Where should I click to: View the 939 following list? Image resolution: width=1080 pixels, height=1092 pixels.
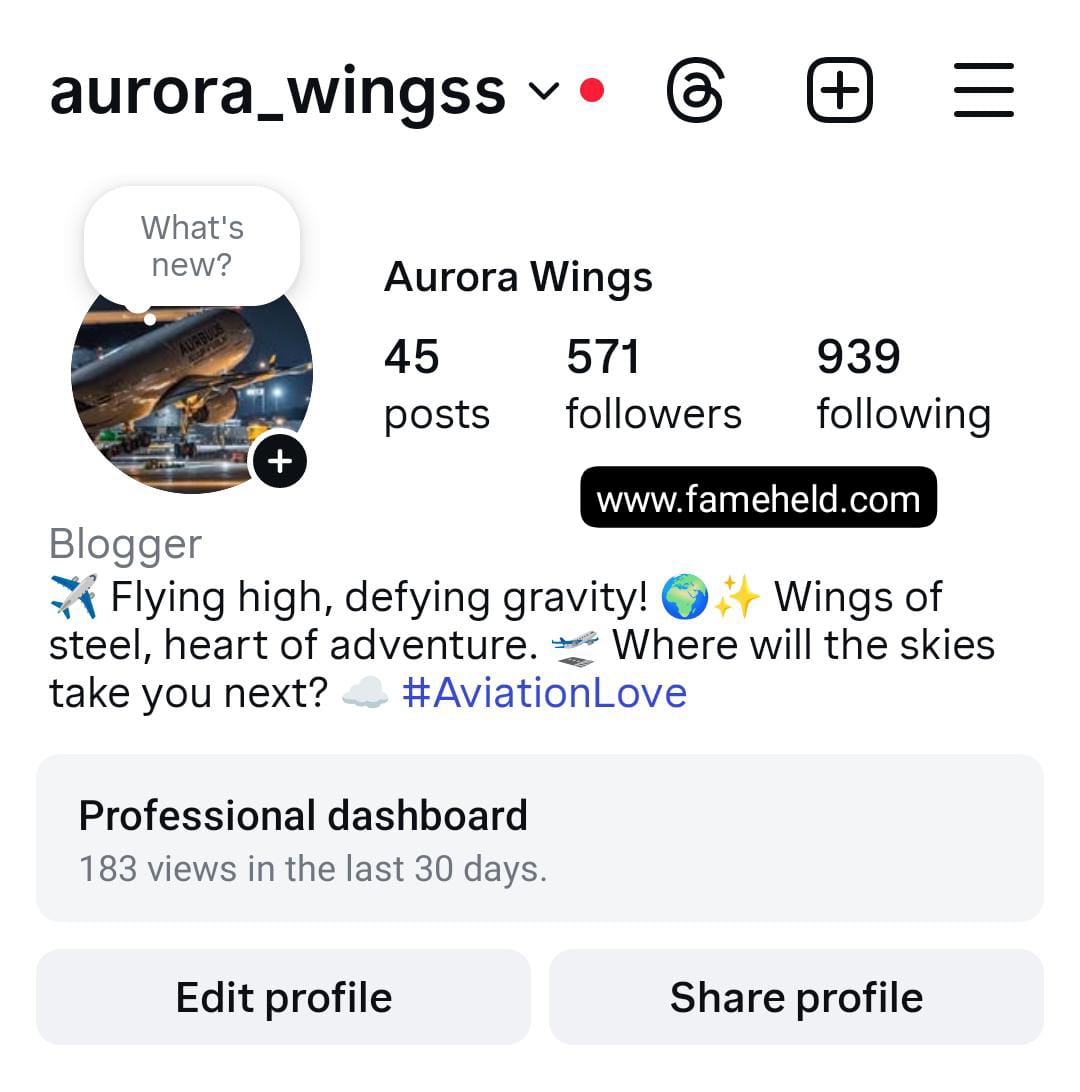(903, 385)
